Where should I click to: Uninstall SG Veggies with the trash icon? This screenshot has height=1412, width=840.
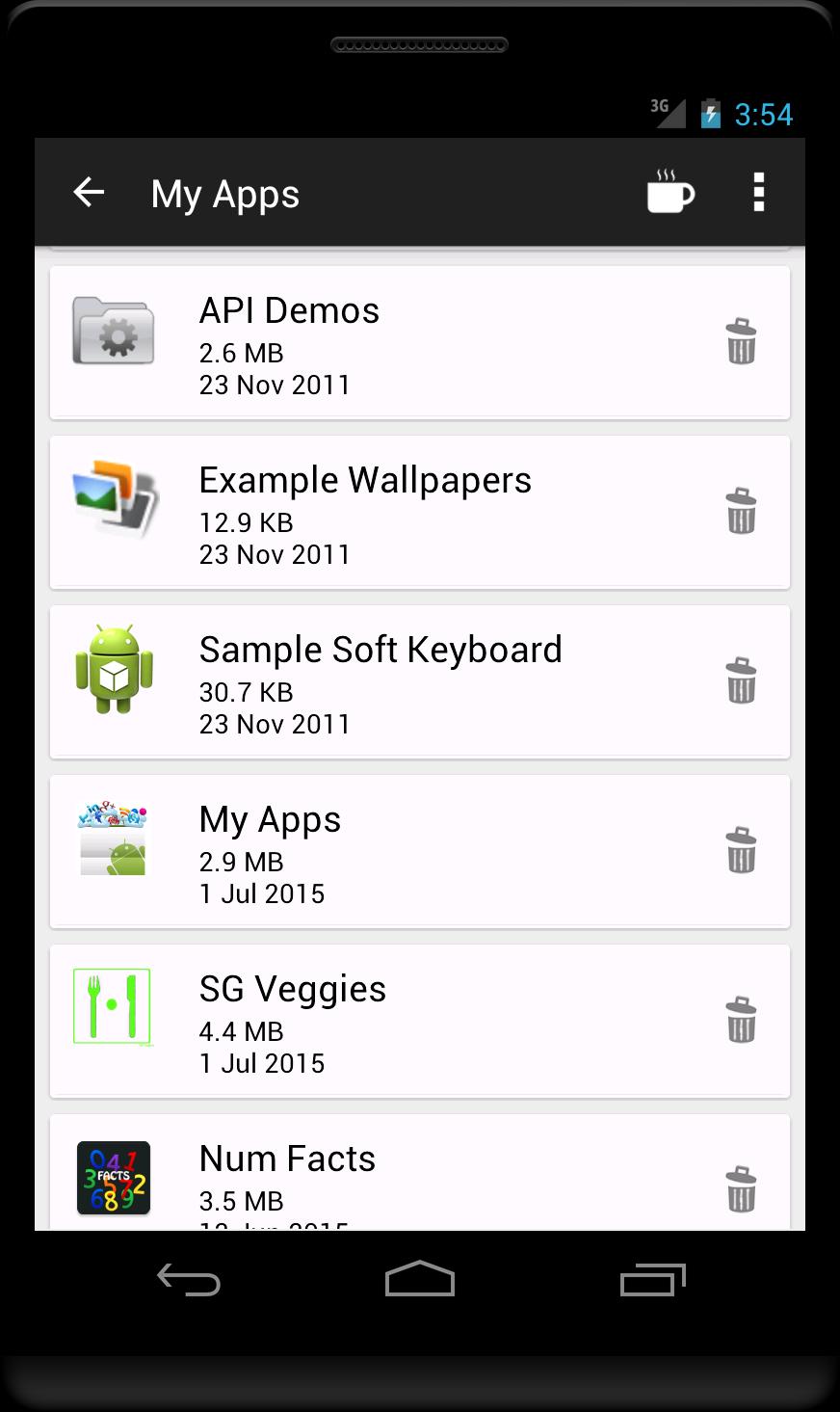tap(741, 1021)
